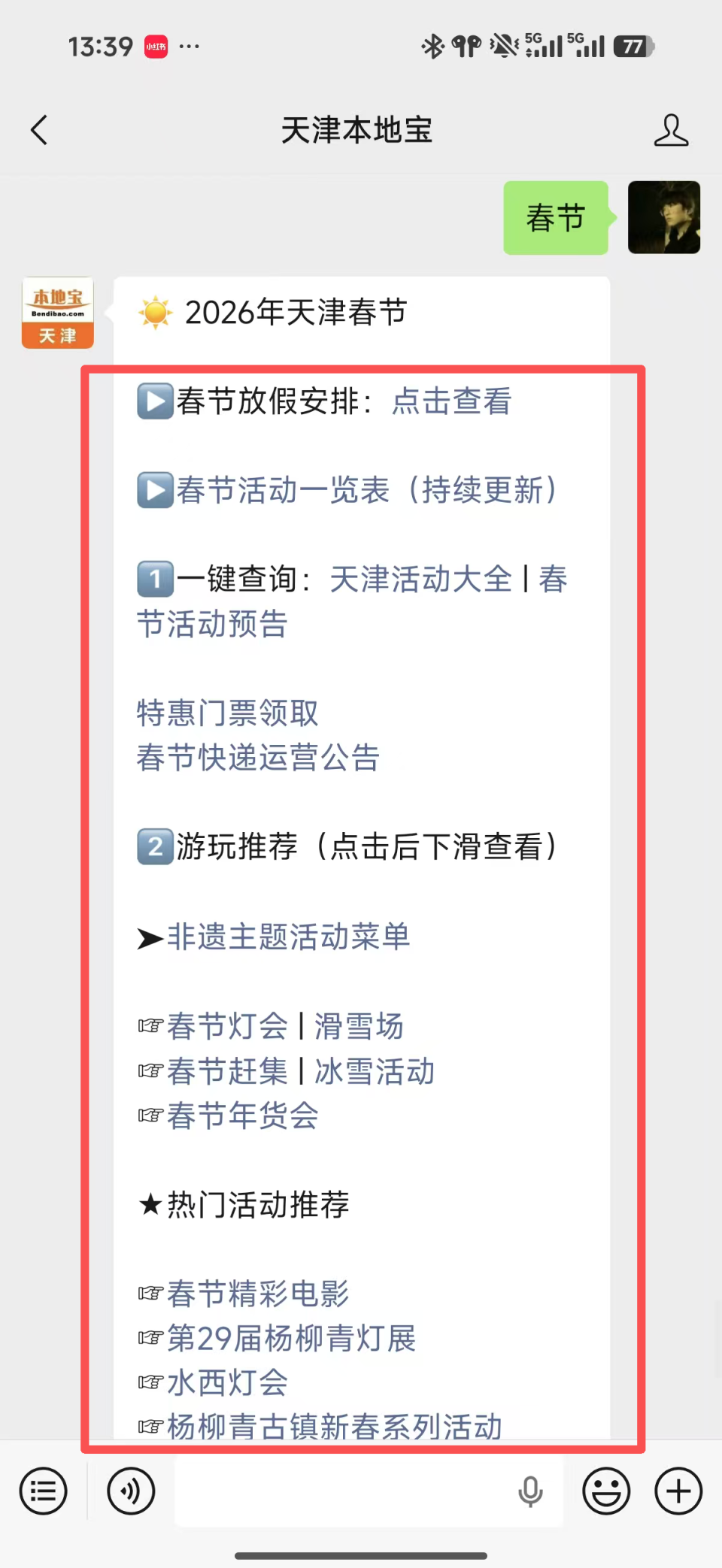
Task: Open the 天津本地宝 official account avatar
Action: click(57, 312)
